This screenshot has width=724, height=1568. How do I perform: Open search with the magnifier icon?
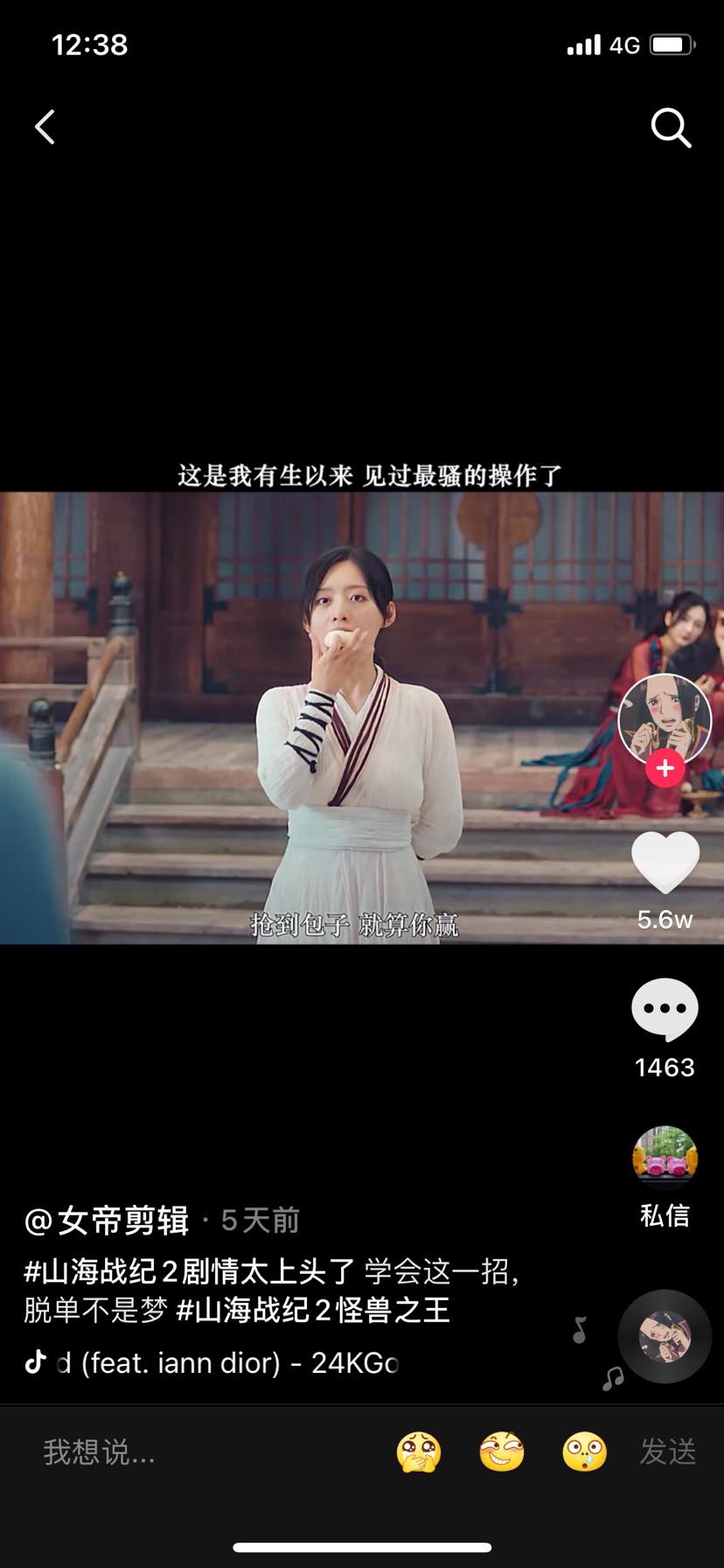(671, 128)
